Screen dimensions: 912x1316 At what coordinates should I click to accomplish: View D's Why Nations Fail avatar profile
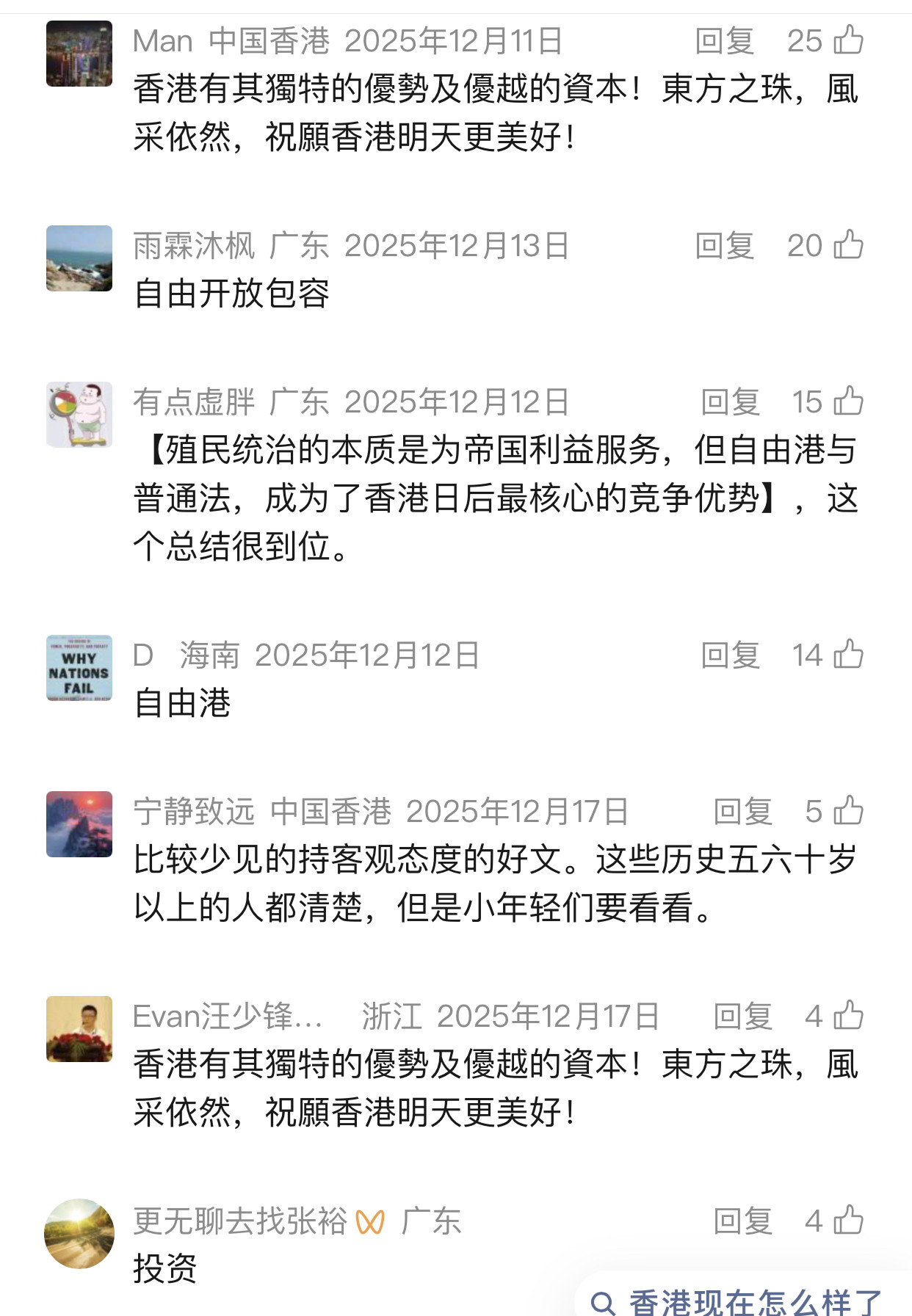tap(79, 668)
